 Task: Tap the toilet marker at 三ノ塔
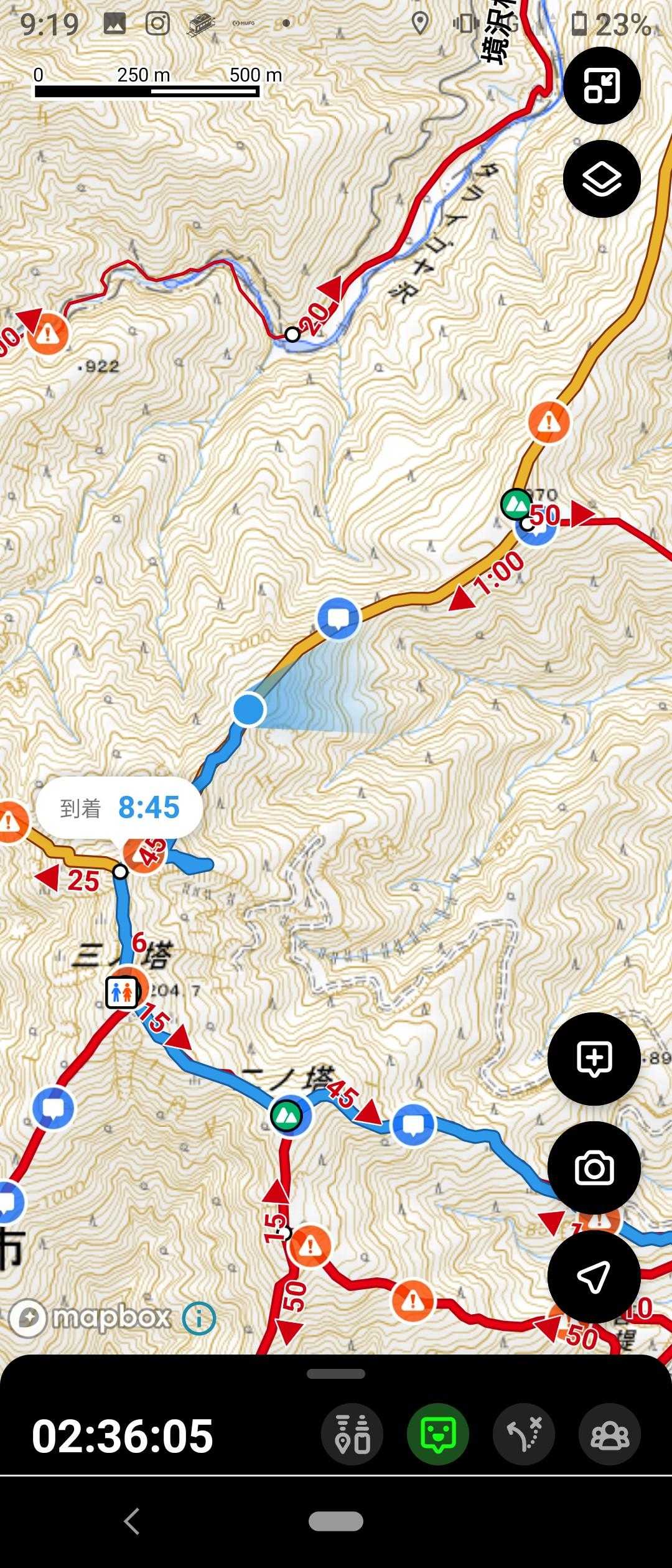point(121,992)
